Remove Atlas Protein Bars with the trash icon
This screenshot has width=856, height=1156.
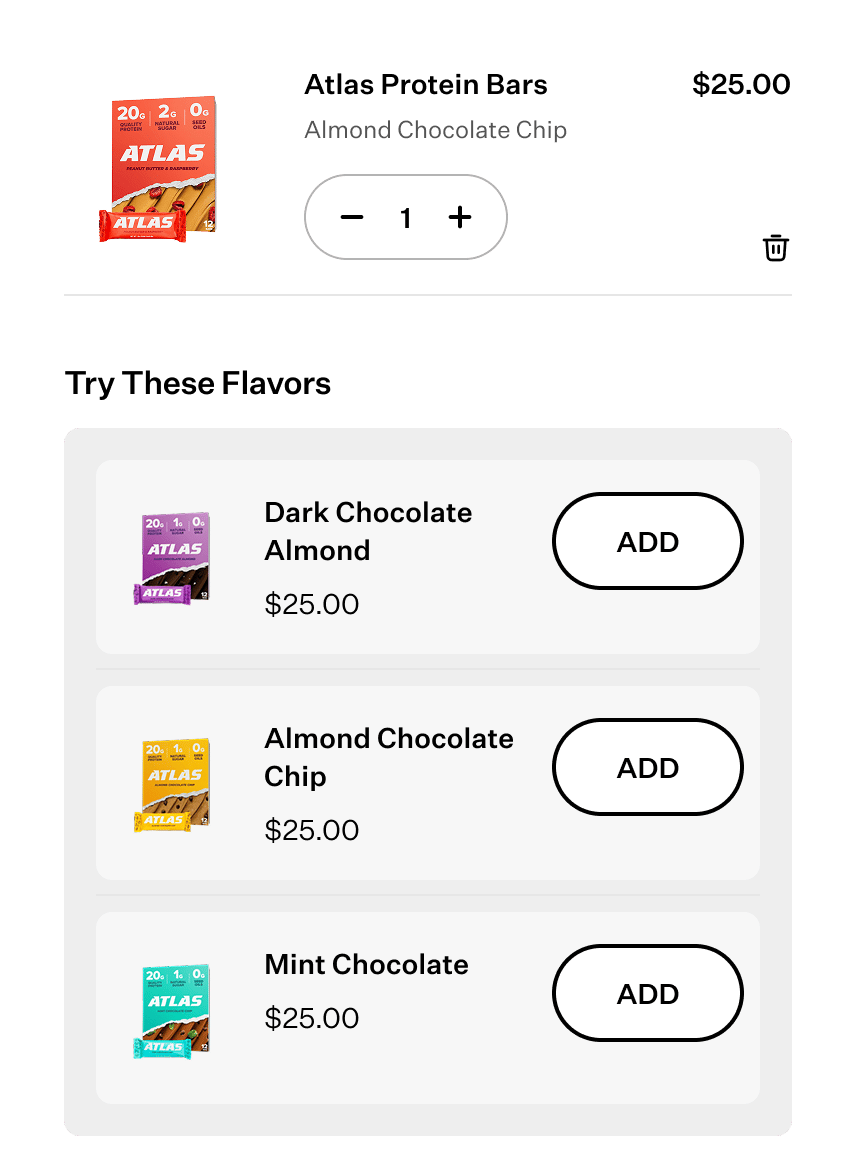(x=776, y=248)
